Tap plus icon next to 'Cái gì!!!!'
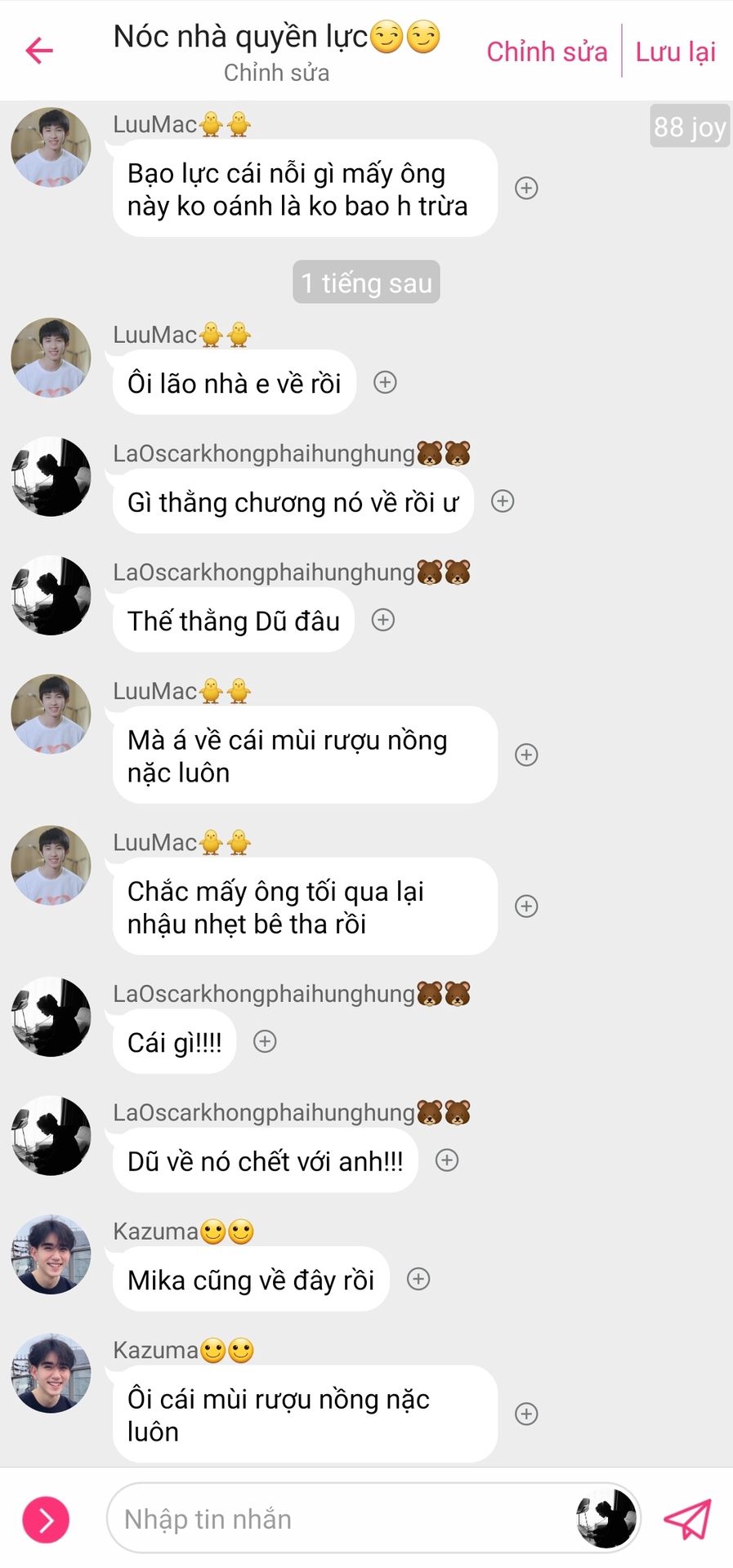Screen dimensions: 733x1568 click(265, 1041)
